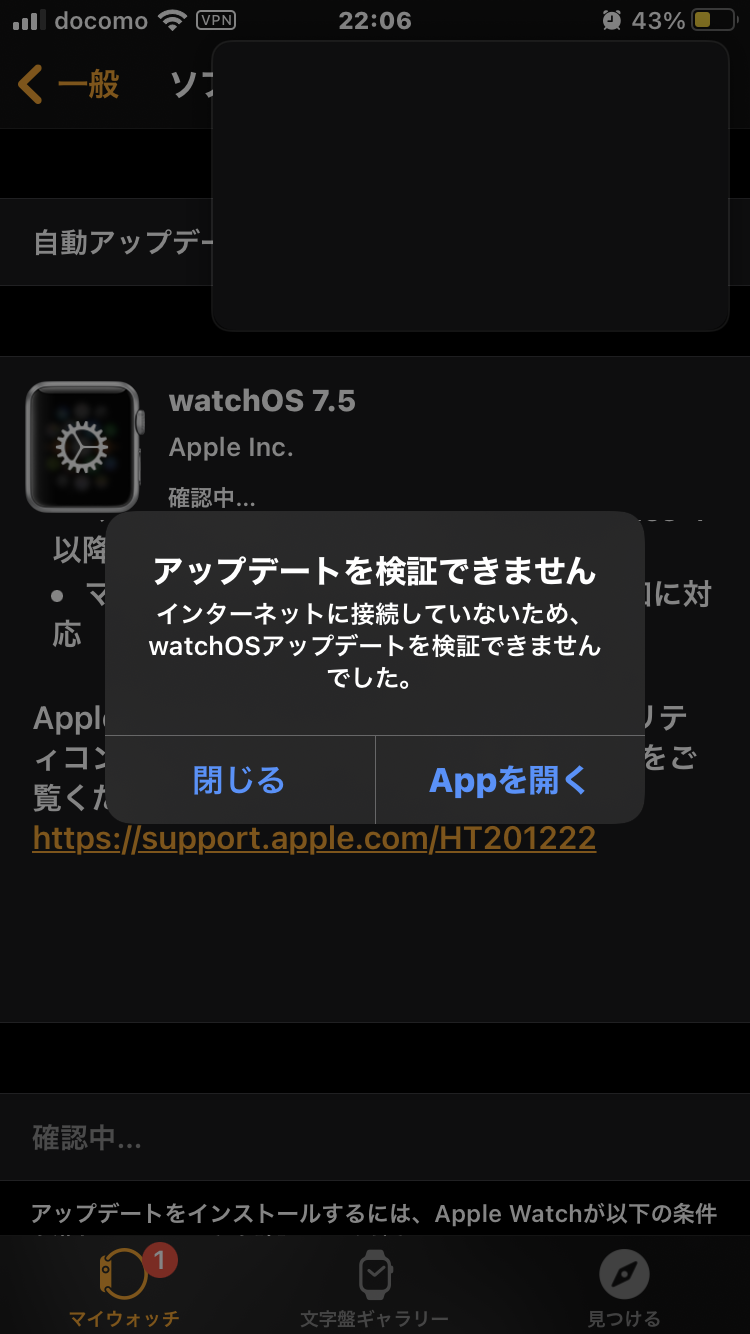Screen dimensions: 750x1334
Task: Go back to 一般
Action: point(70,85)
